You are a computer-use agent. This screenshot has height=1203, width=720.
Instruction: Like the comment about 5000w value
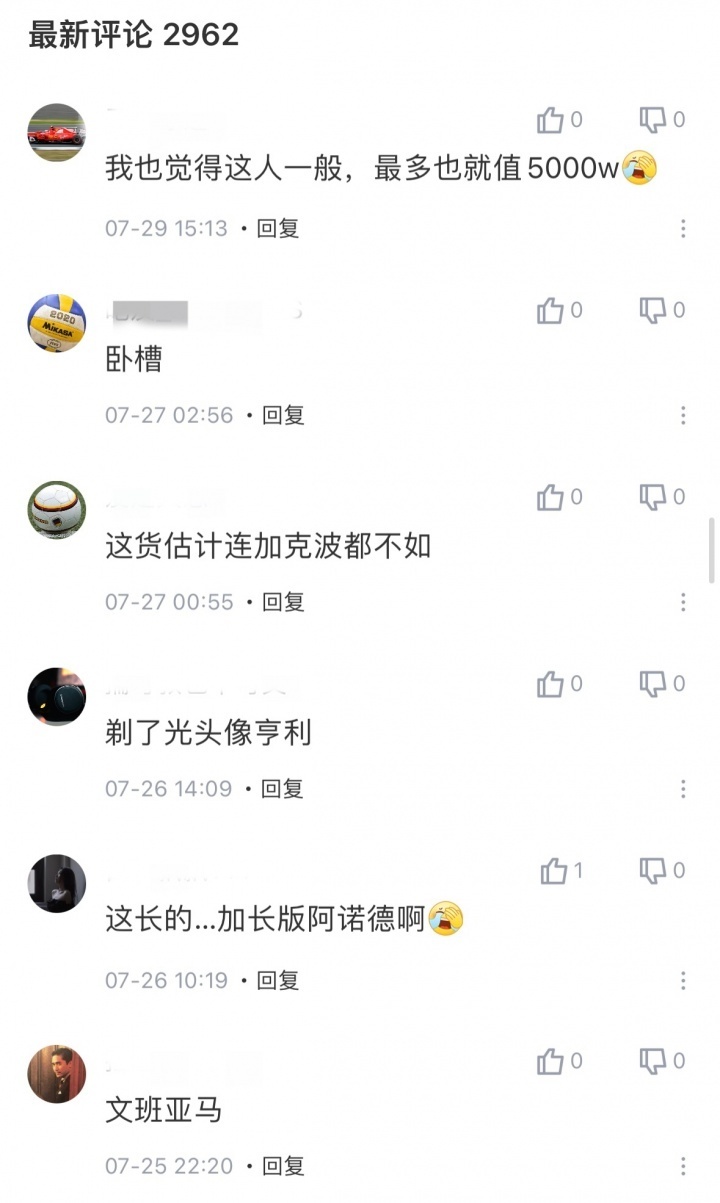coord(551,119)
